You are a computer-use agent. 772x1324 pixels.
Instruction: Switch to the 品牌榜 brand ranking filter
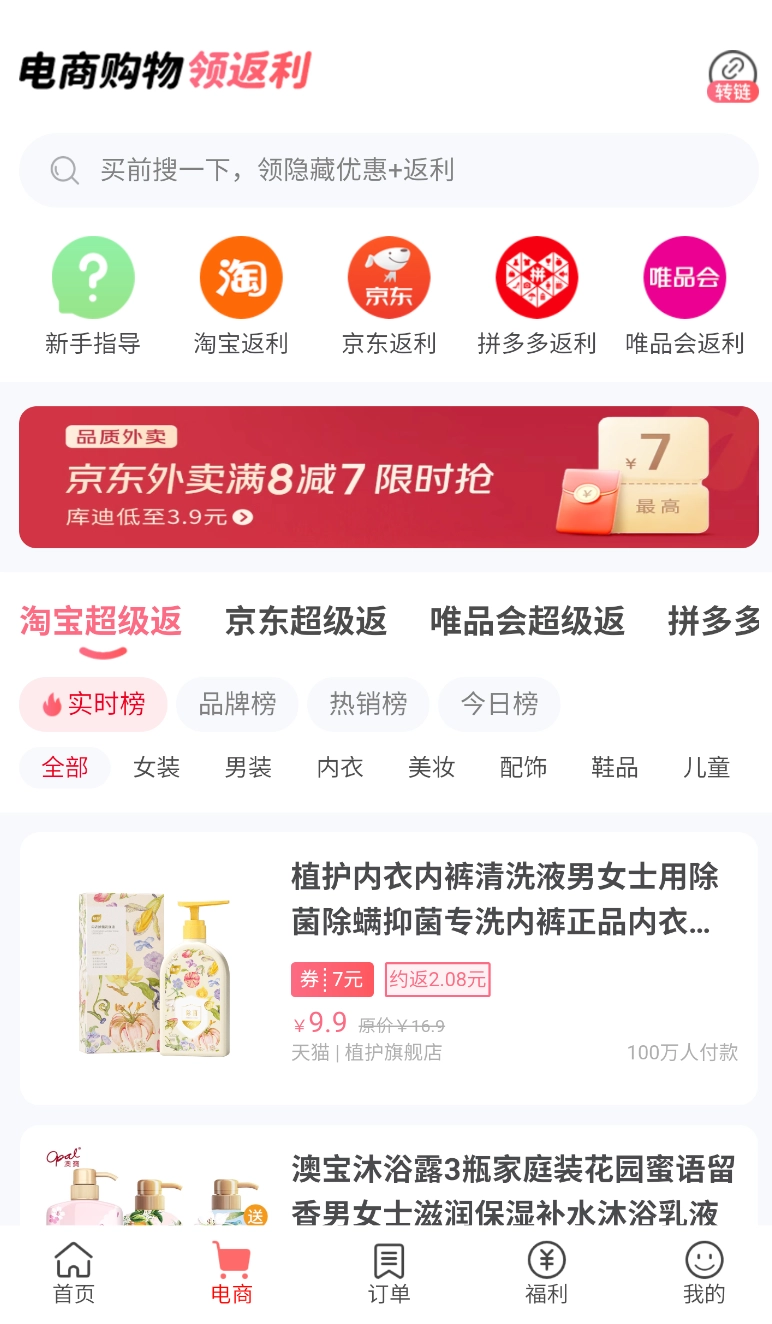tap(237, 704)
